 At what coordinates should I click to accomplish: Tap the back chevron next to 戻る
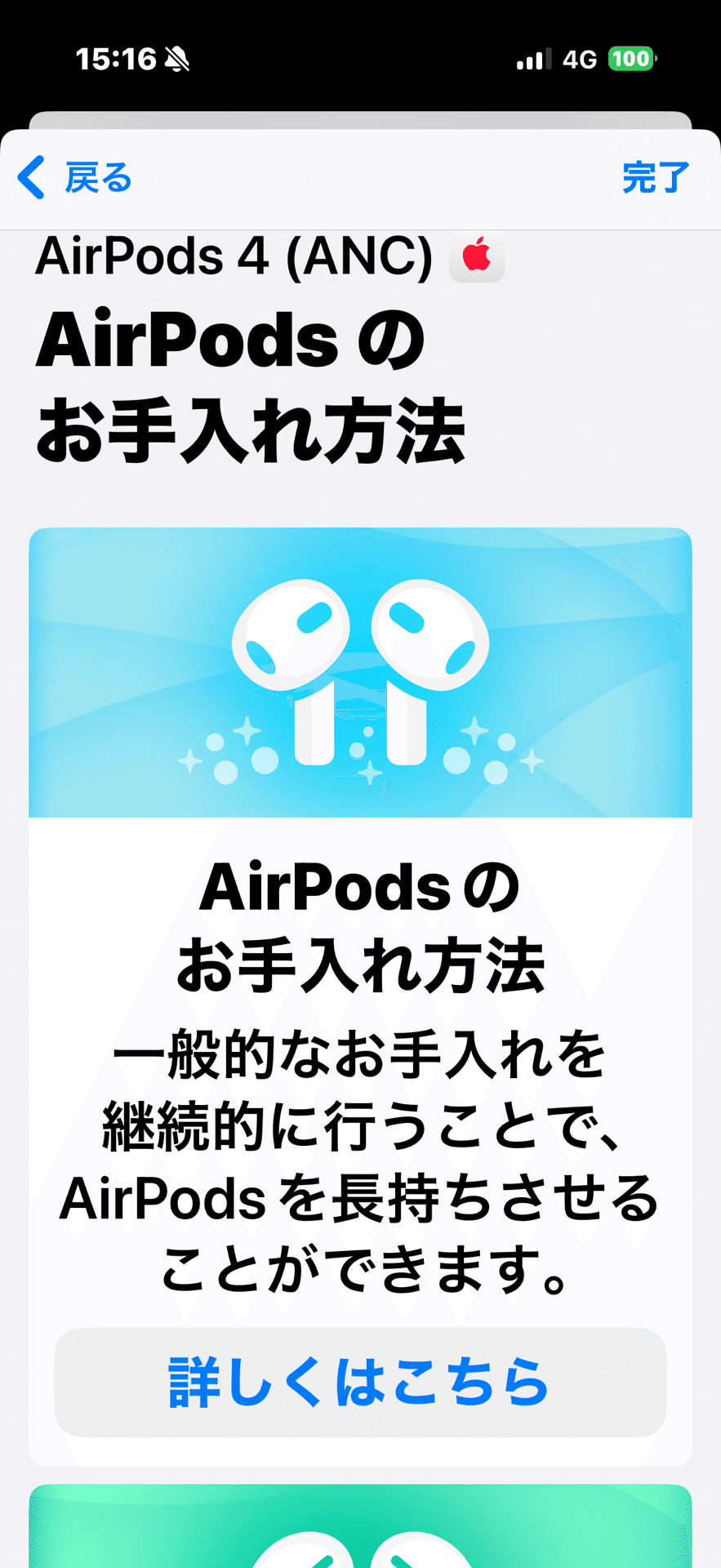[x=31, y=178]
